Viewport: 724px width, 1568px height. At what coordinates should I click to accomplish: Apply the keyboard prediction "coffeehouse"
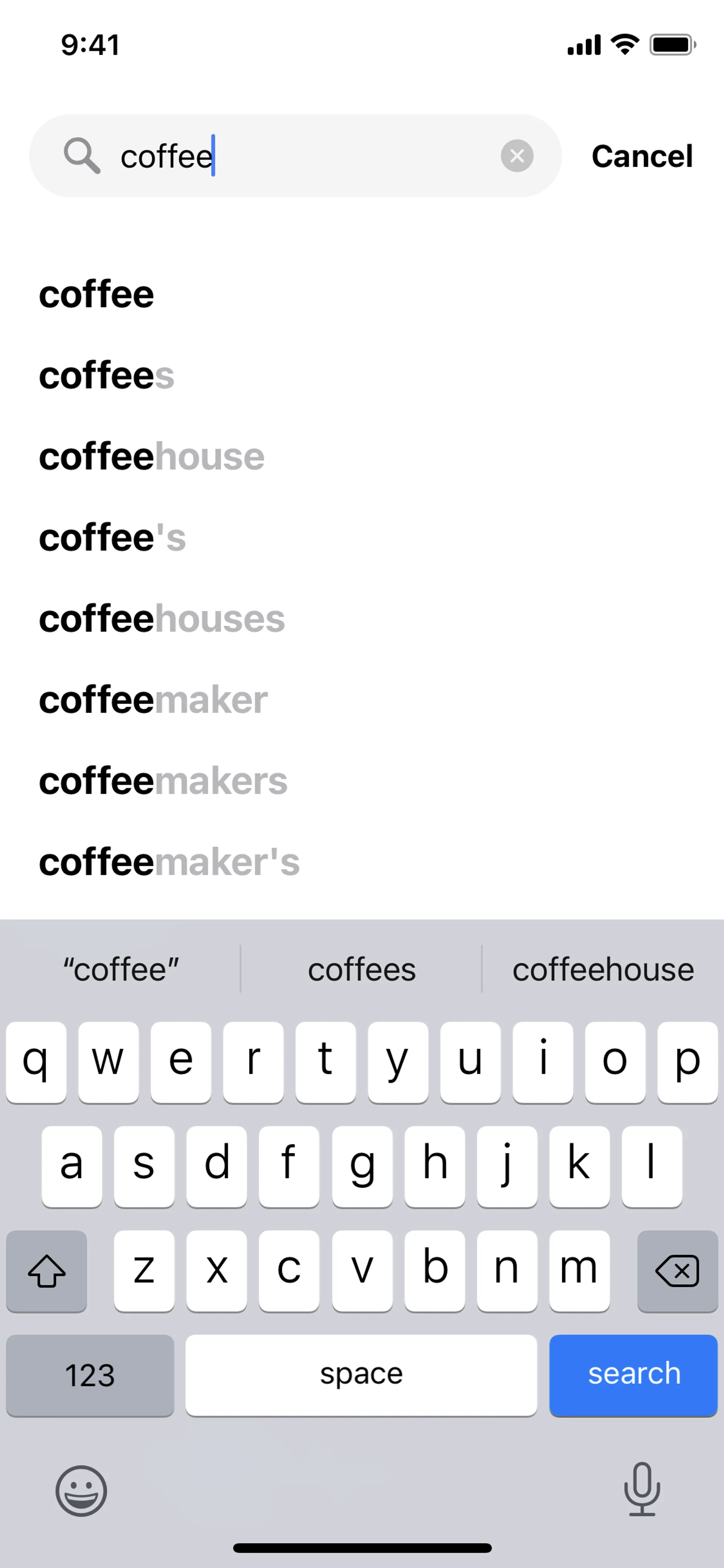(x=602, y=969)
